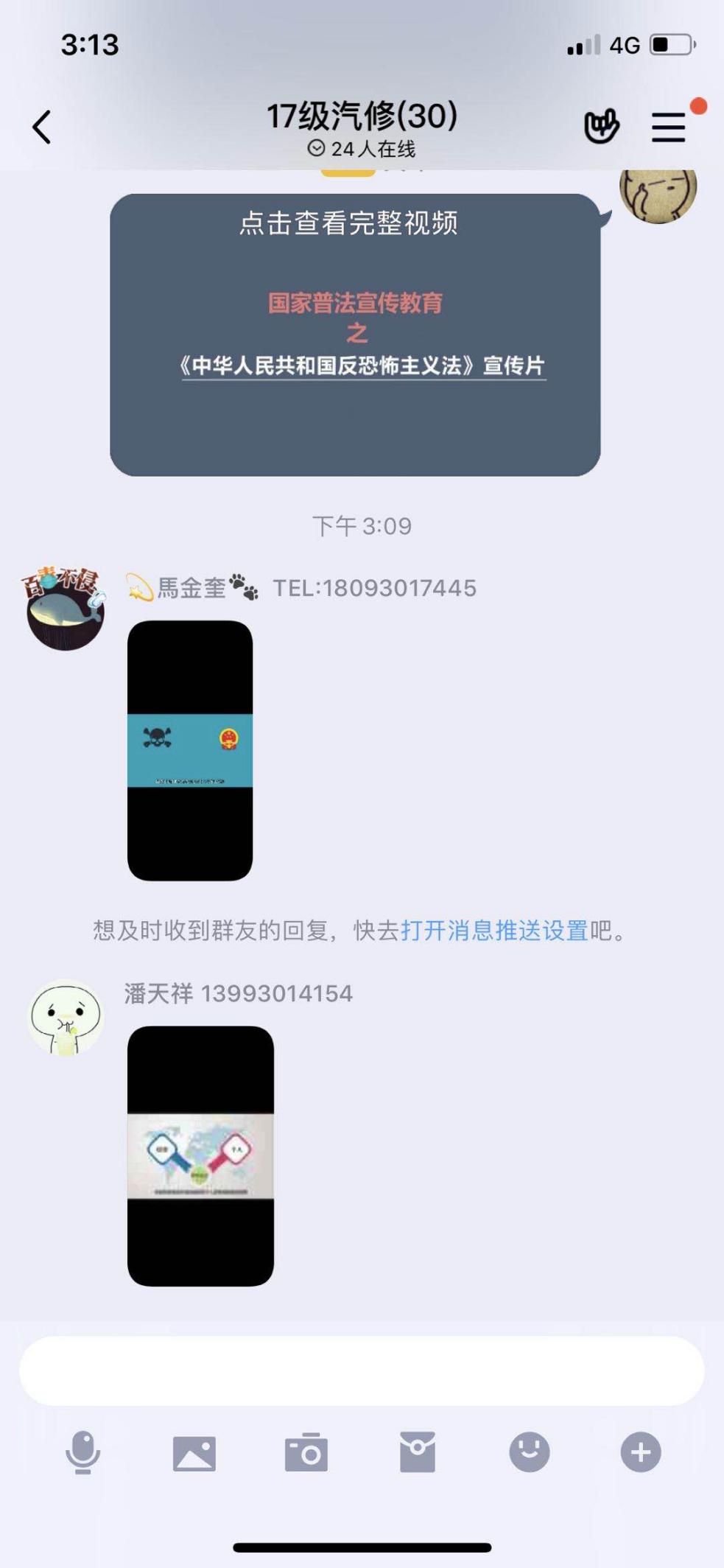
Task: Open more options with the plus icon
Action: (x=641, y=1452)
